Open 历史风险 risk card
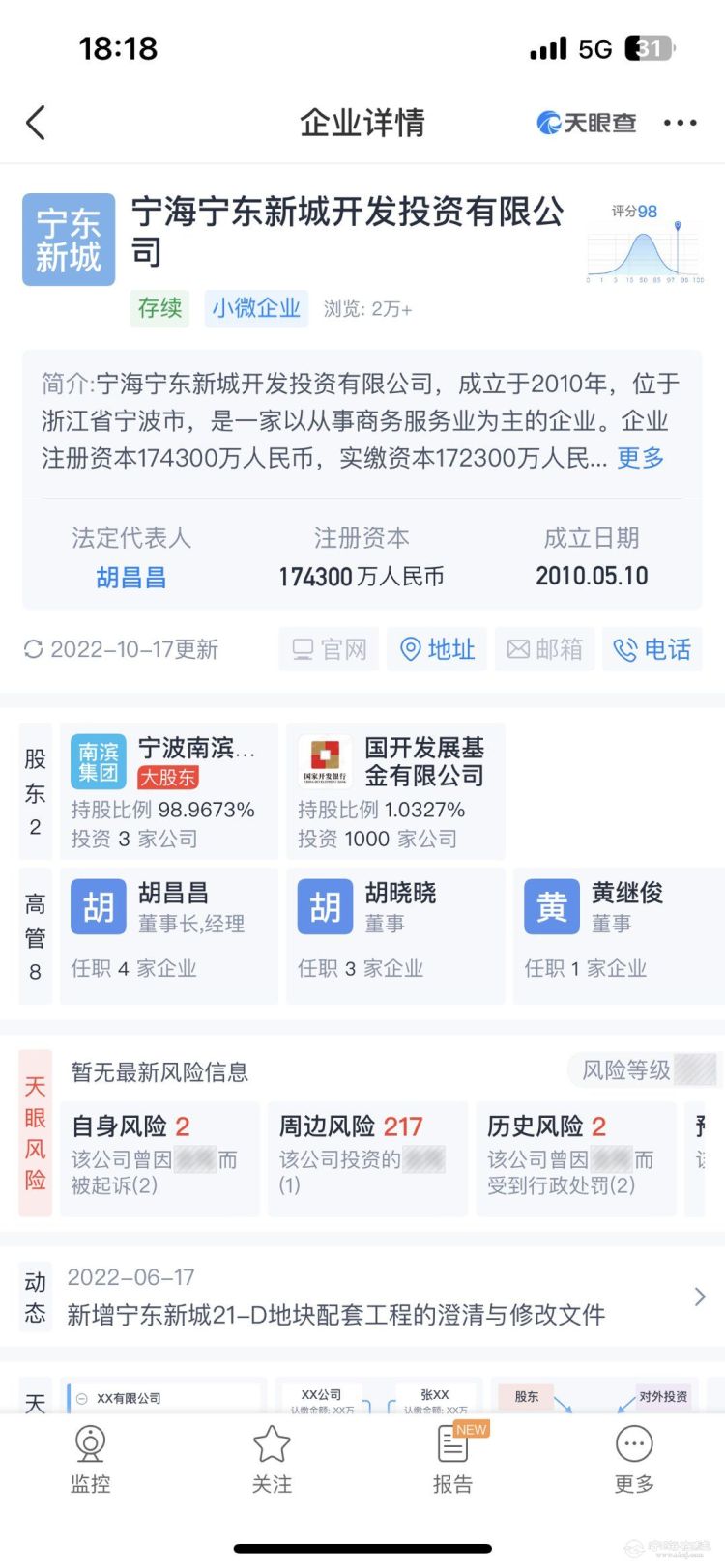The width and height of the screenshot is (725, 1568). pos(575,1156)
